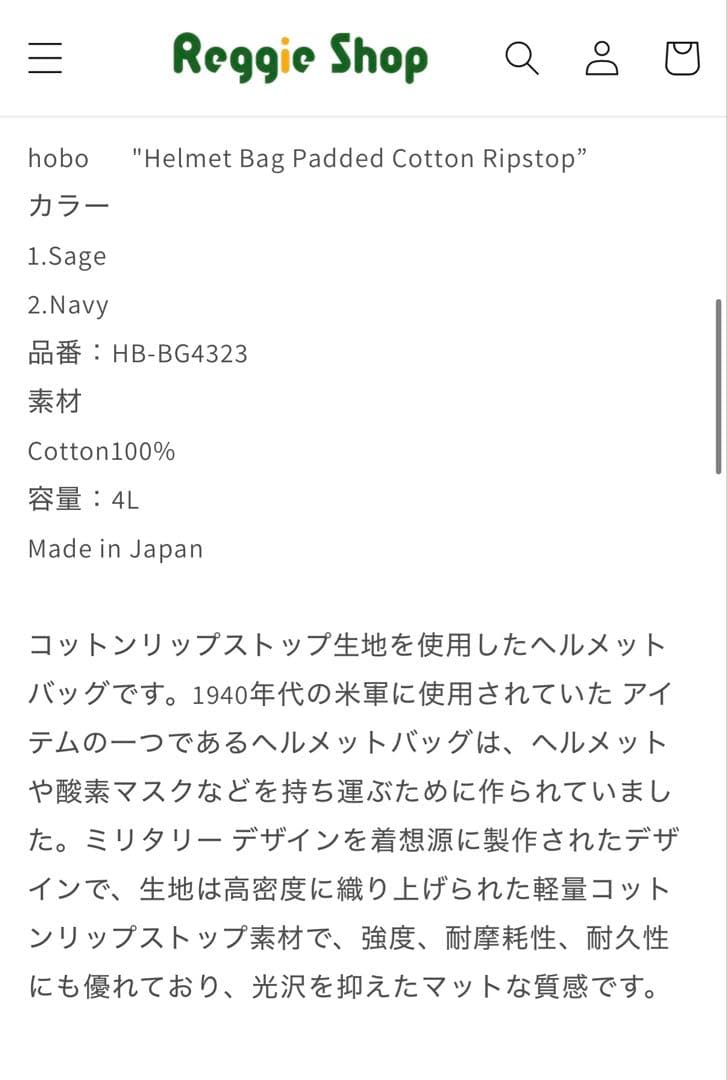
Task: View the shopping cart
Action: coord(682,58)
